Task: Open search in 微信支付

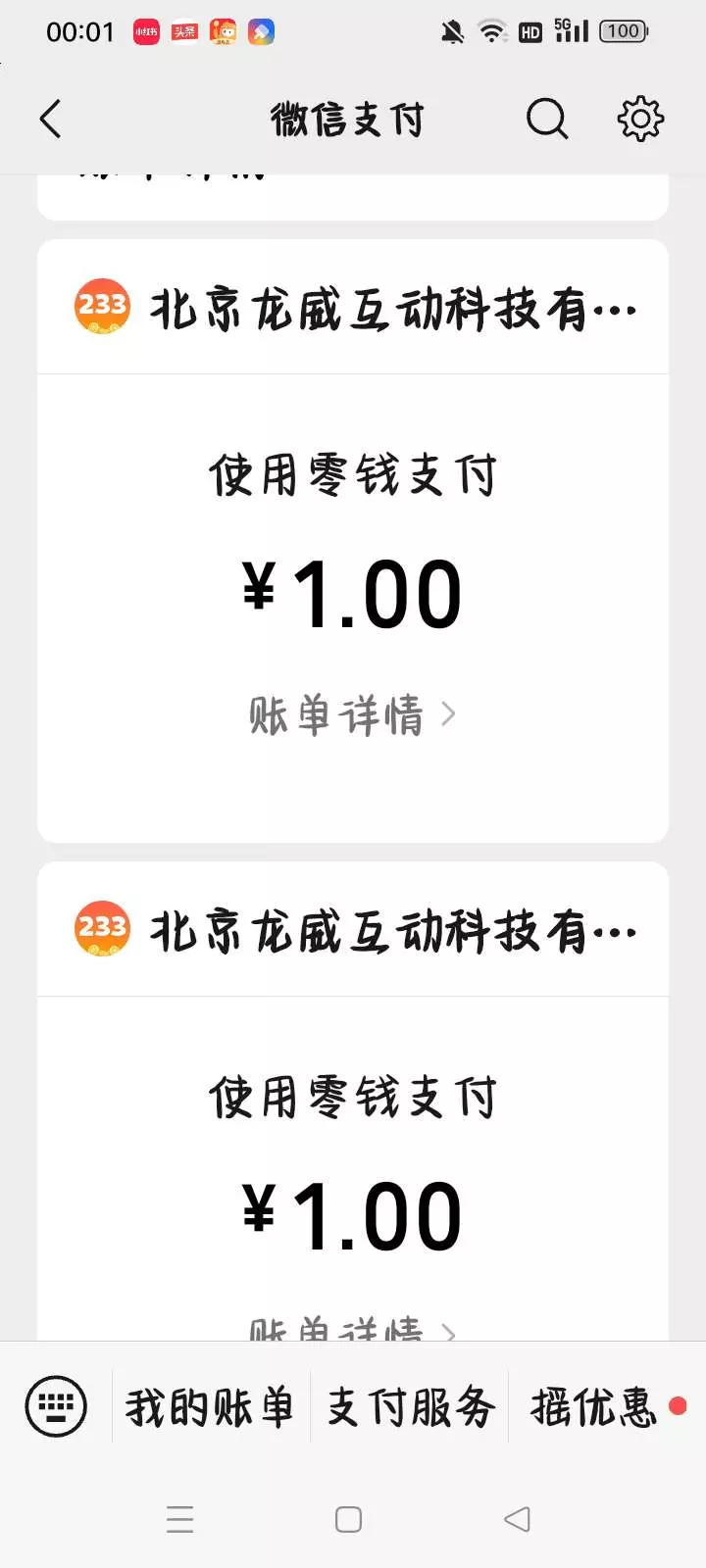Action: (x=546, y=120)
